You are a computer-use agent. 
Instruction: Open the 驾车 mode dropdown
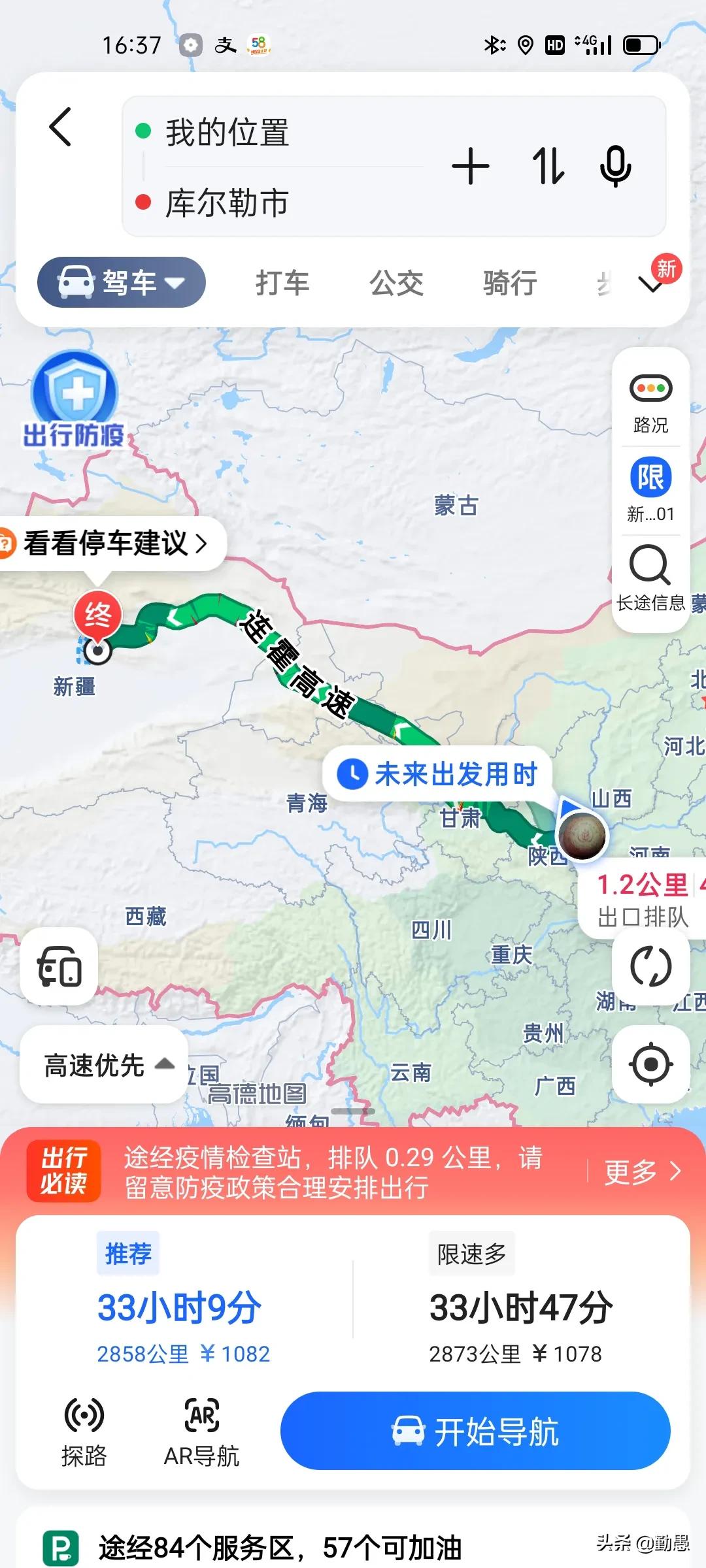tap(122, 283)
